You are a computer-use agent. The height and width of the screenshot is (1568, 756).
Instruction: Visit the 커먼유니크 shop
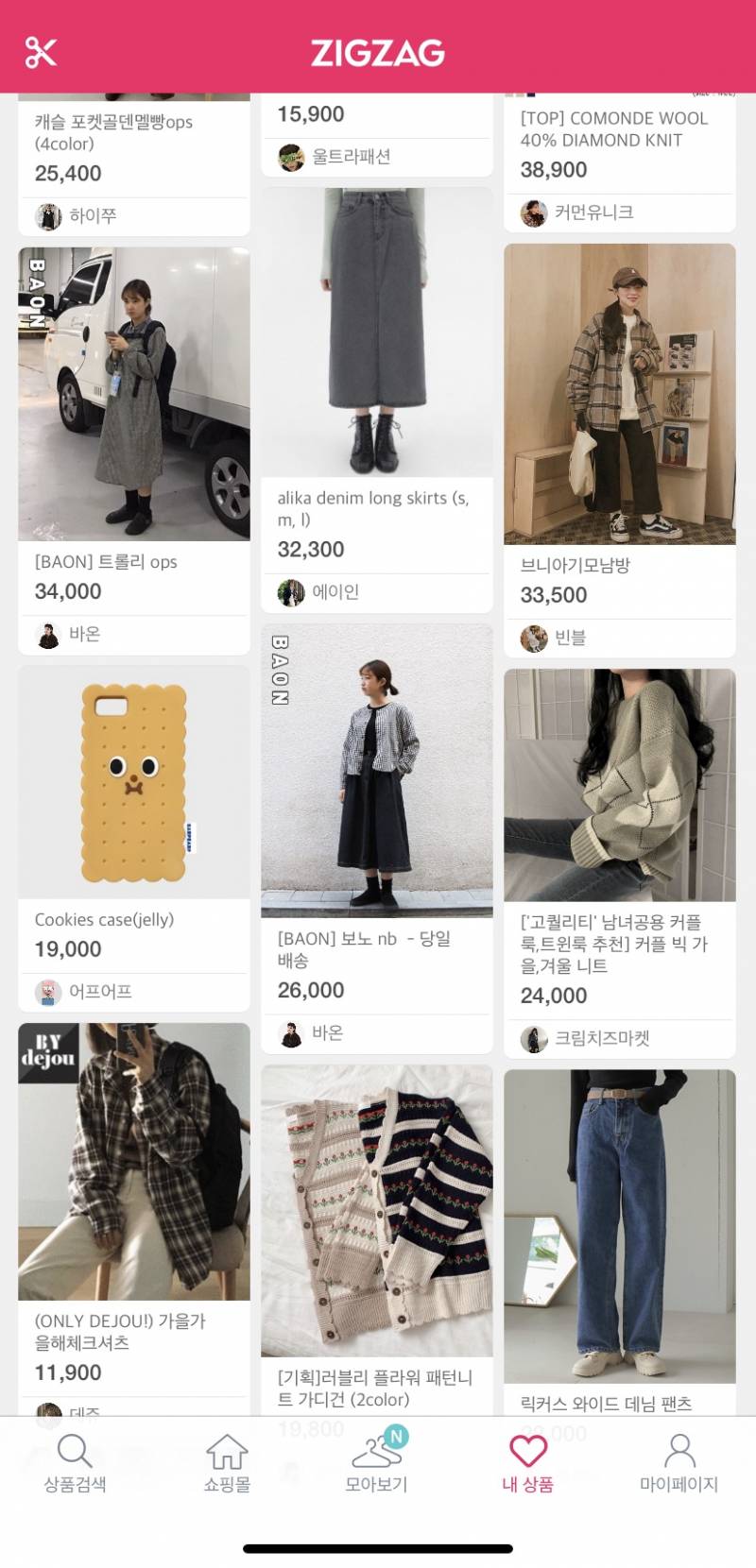(x=593, y=213)
